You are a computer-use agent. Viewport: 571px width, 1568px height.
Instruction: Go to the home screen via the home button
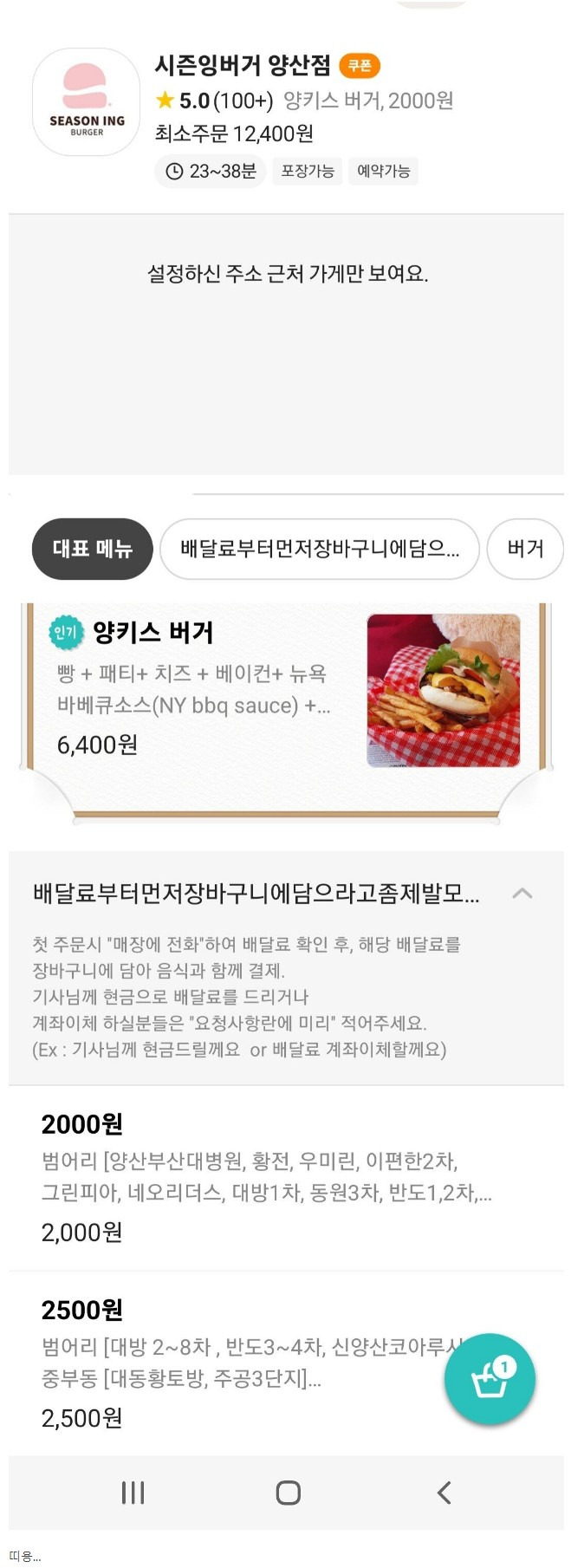[x=288, y=1493]
